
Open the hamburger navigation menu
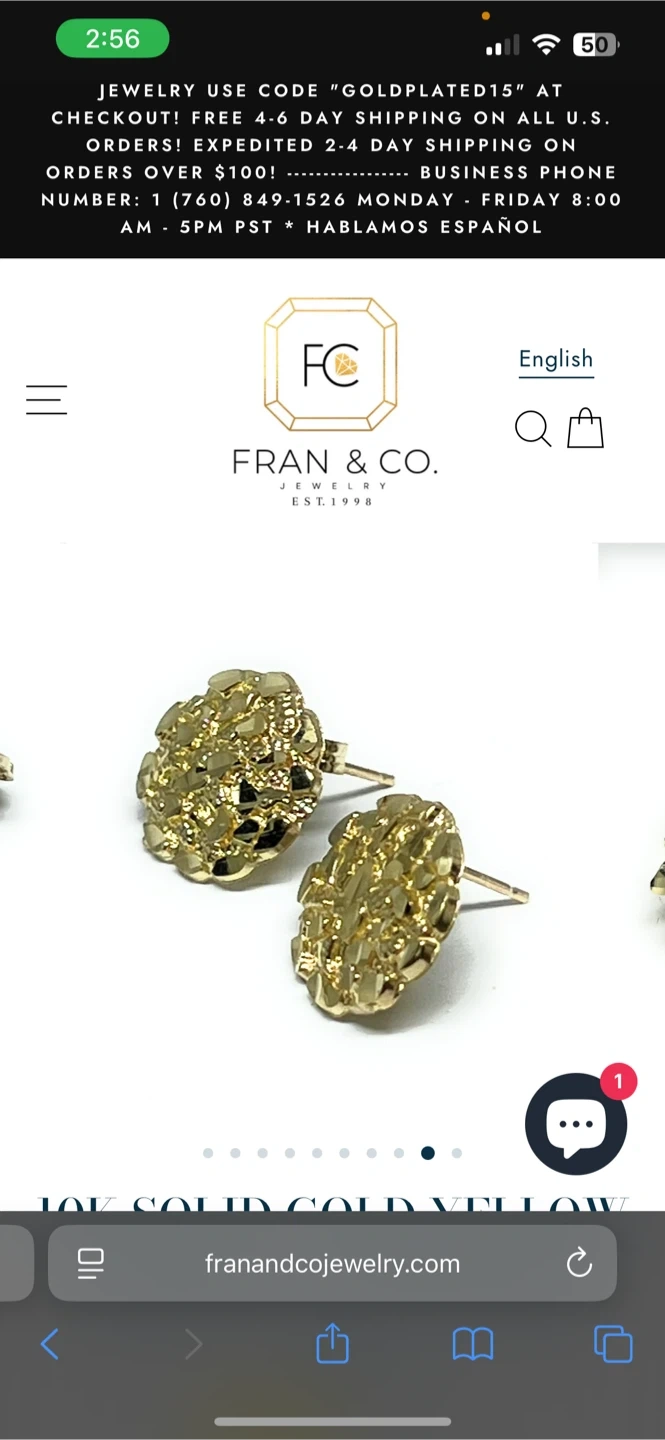coord(46,400)
